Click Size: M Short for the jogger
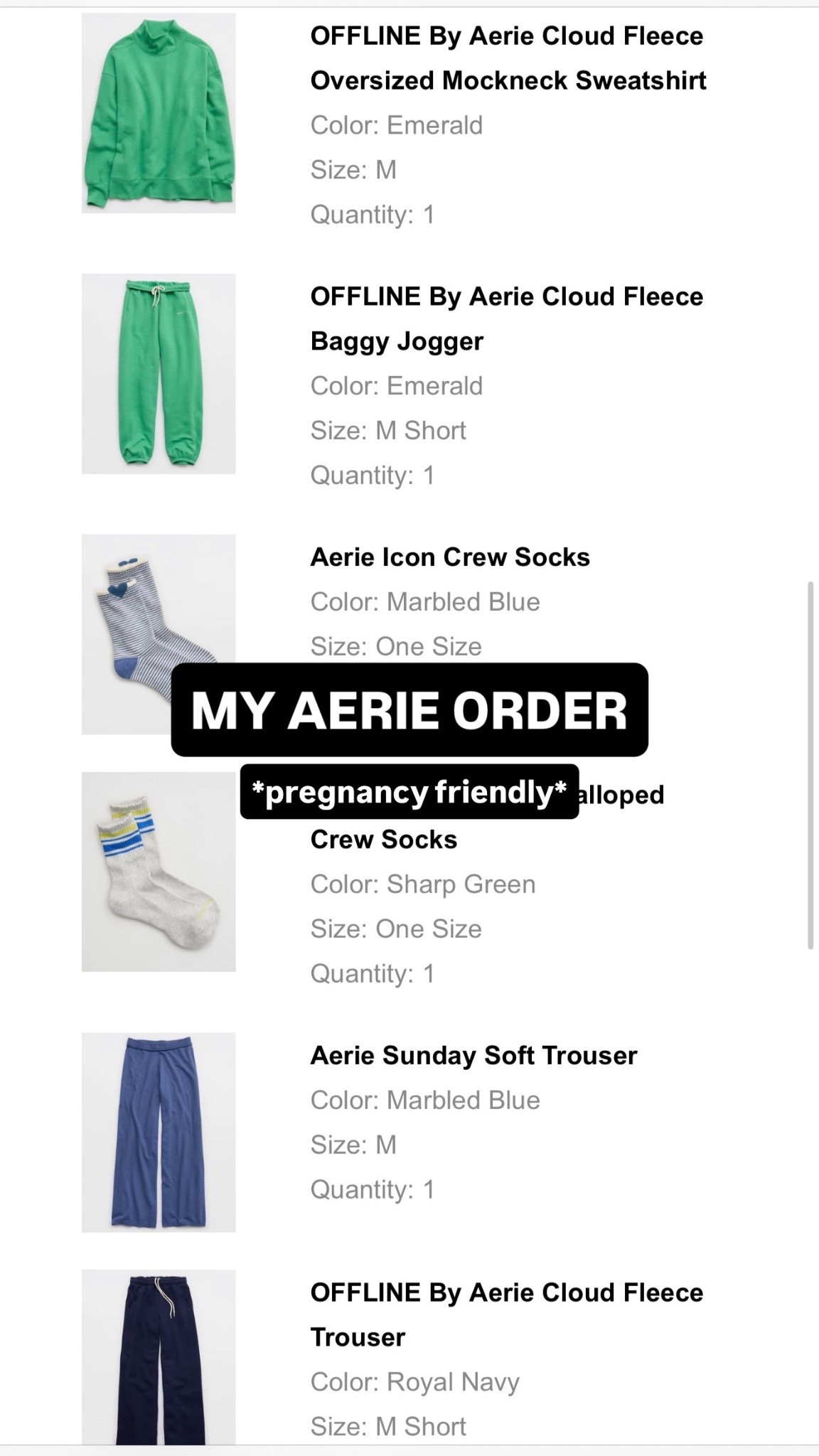Screen dimensions: 819x1456 coord(388,429)
